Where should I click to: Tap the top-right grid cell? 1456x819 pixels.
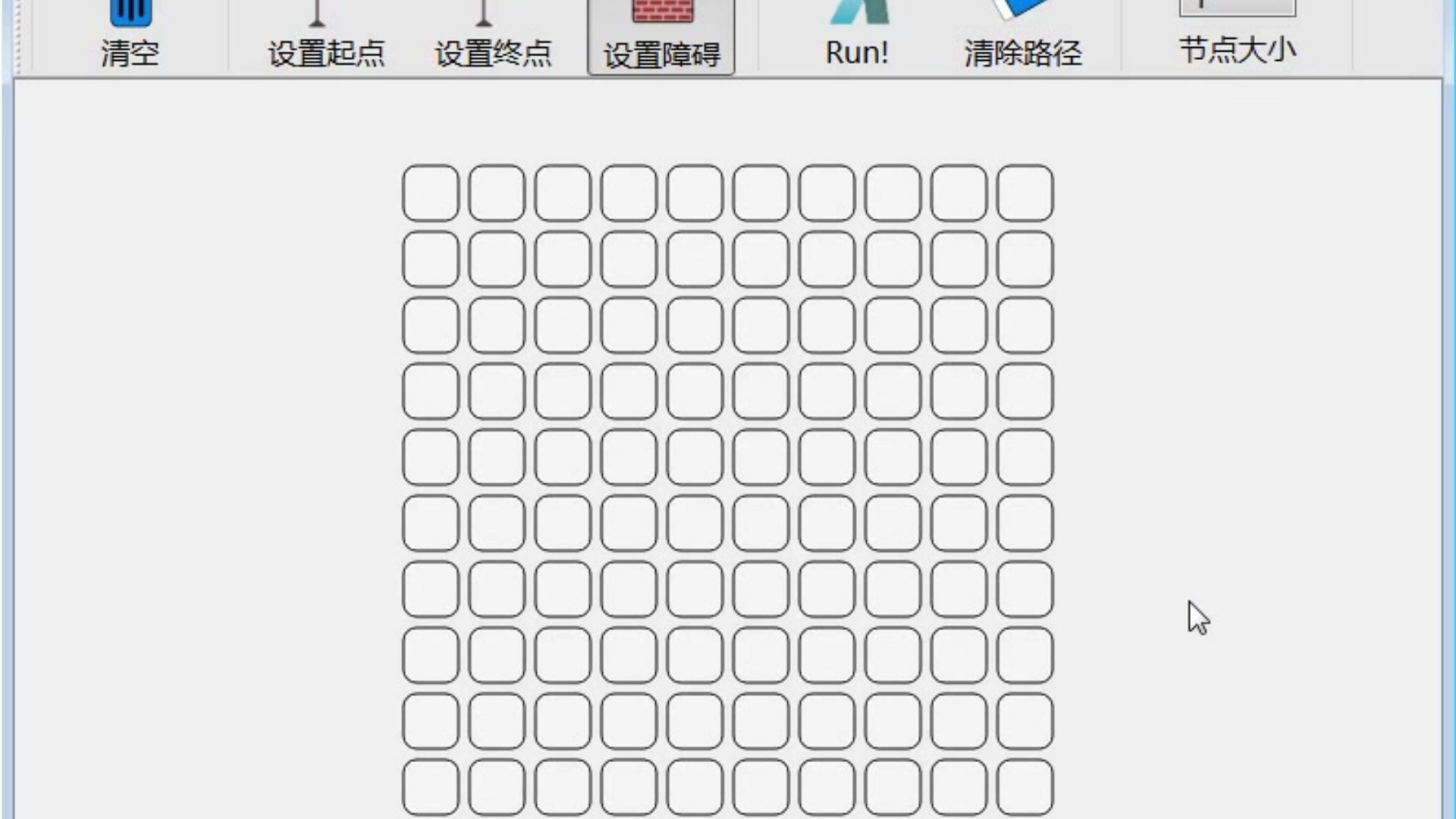[1025, 193]
